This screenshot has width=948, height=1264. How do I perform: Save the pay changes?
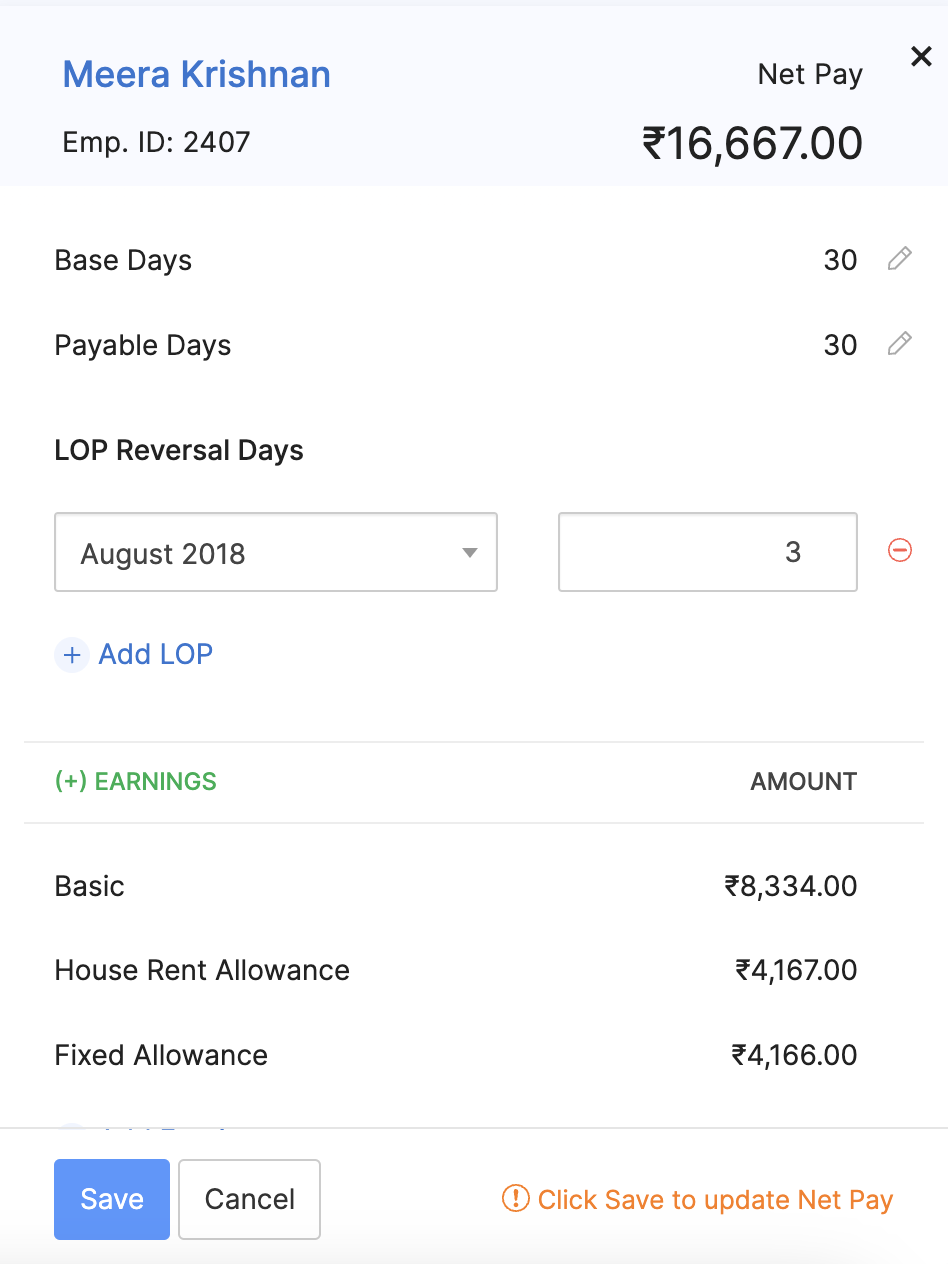[x=112, y=1199]
